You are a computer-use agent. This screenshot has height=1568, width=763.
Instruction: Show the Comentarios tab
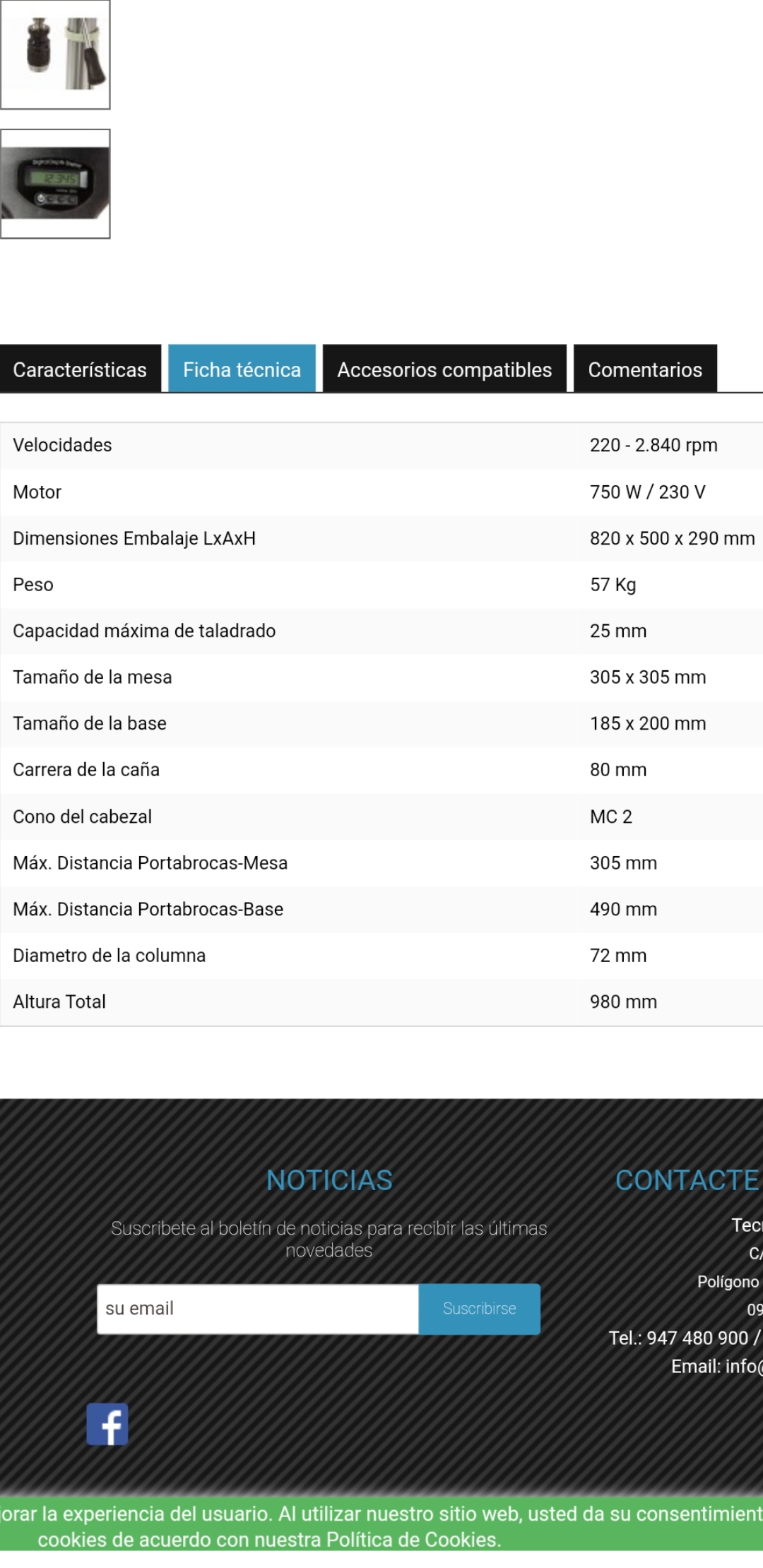645,369
